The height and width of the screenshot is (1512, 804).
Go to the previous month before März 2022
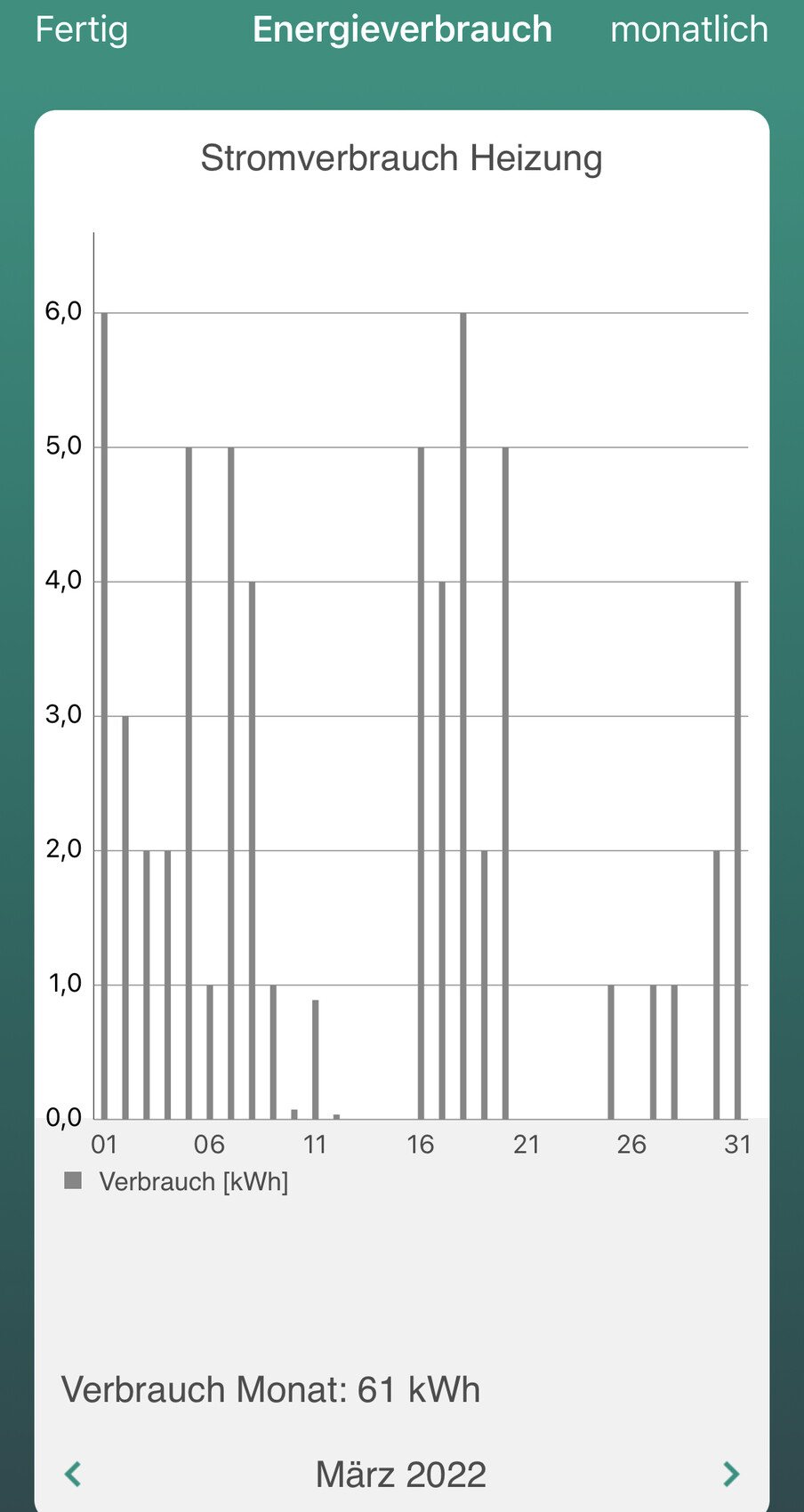coord(74,1474)
